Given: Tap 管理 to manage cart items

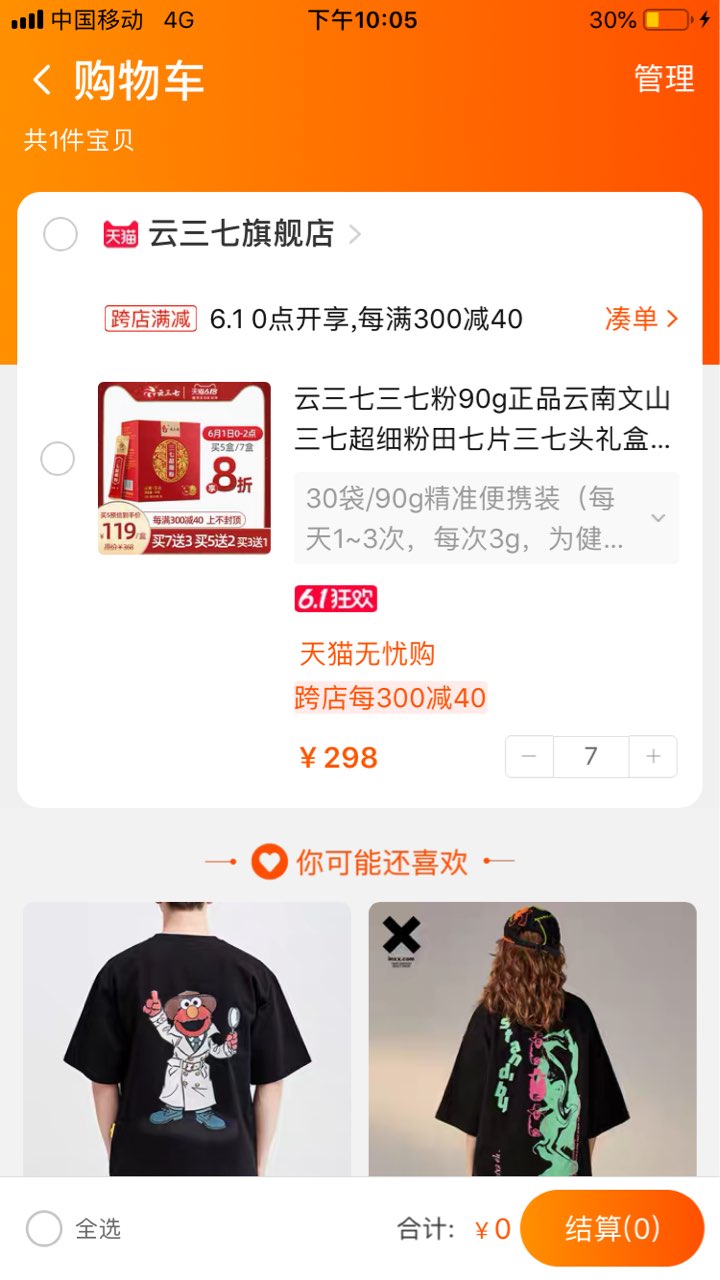Looking at the screenshot, I should (664, 79).
